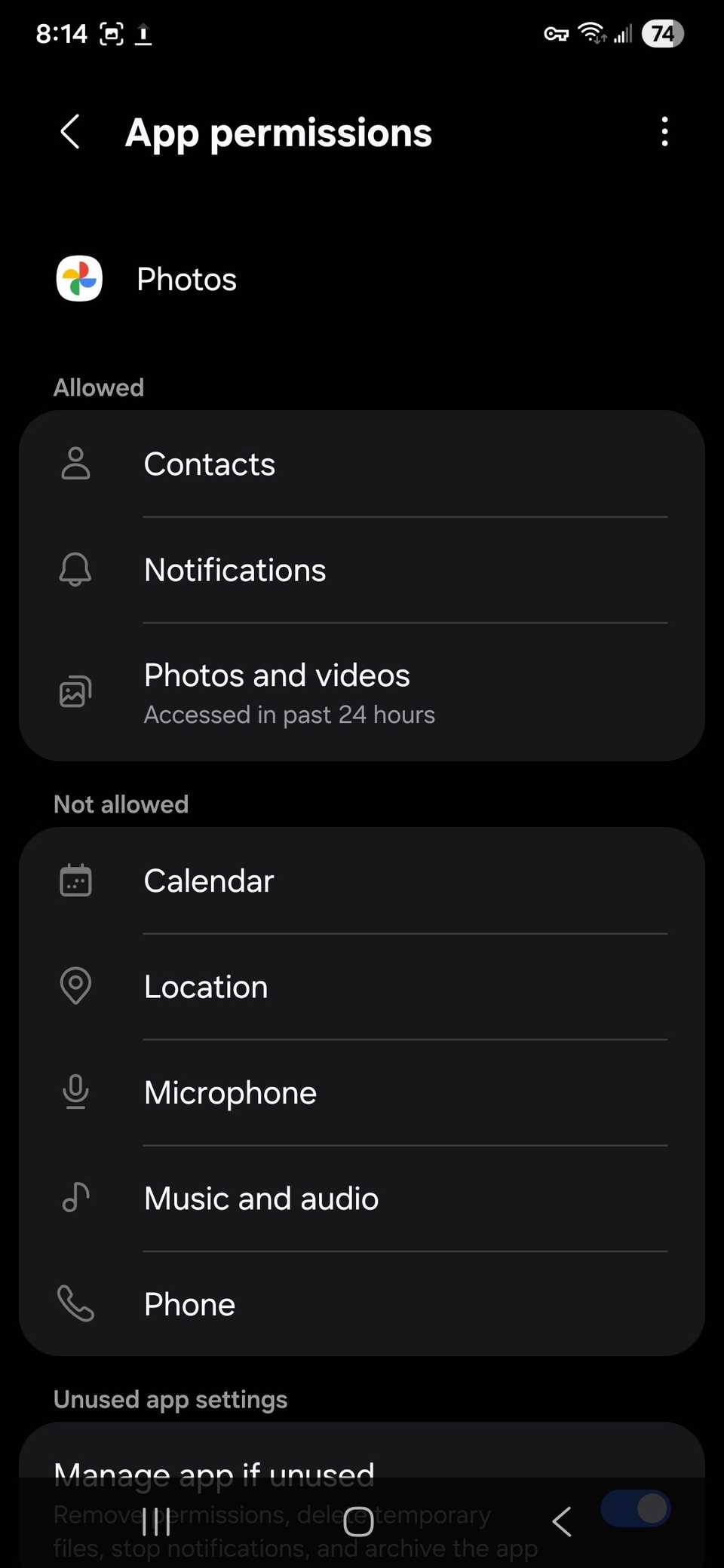Open Calendar permission settings
The height and width of the screenshot is (1568, 724).
click(362, 881)
